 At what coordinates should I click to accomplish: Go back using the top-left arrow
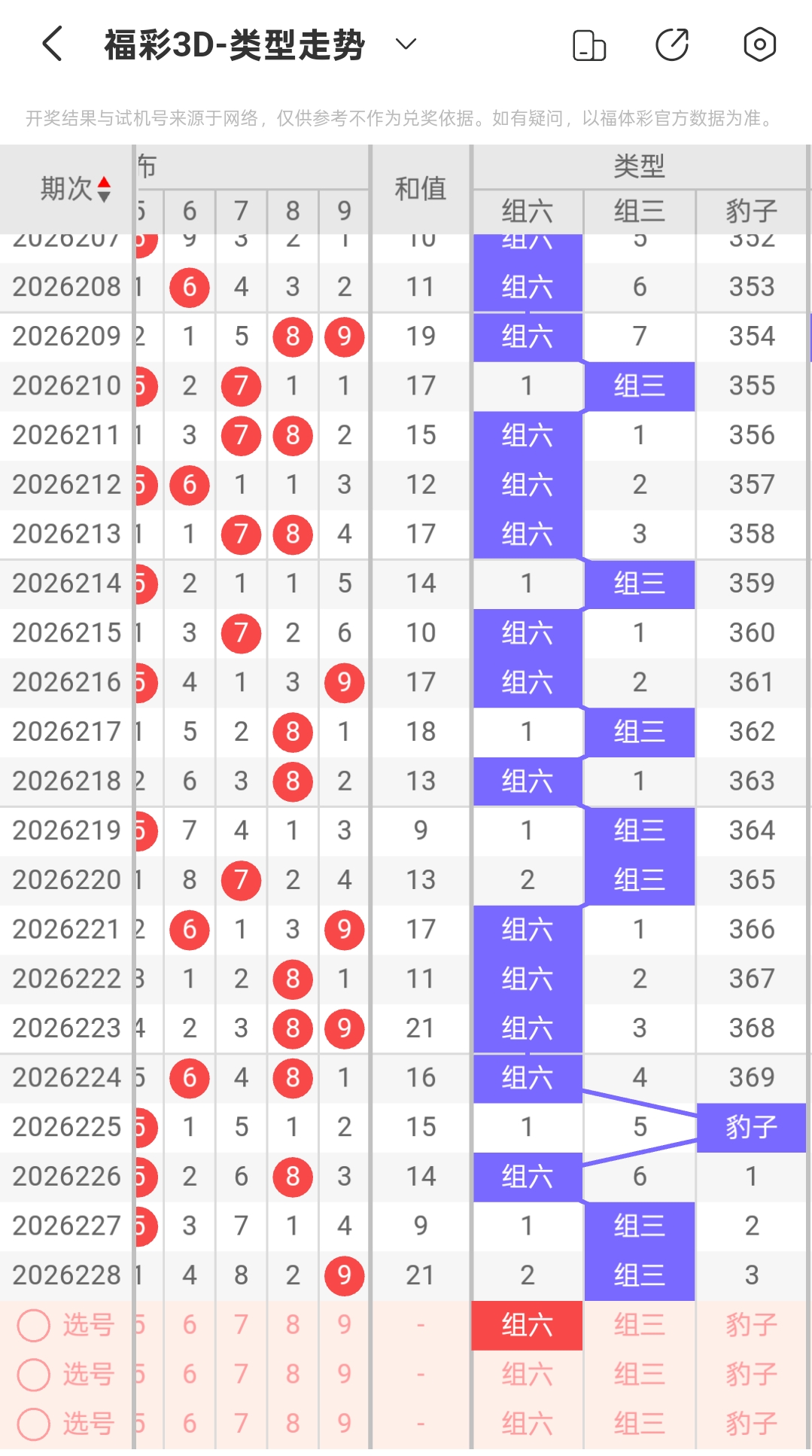click(x=52, y=44)
